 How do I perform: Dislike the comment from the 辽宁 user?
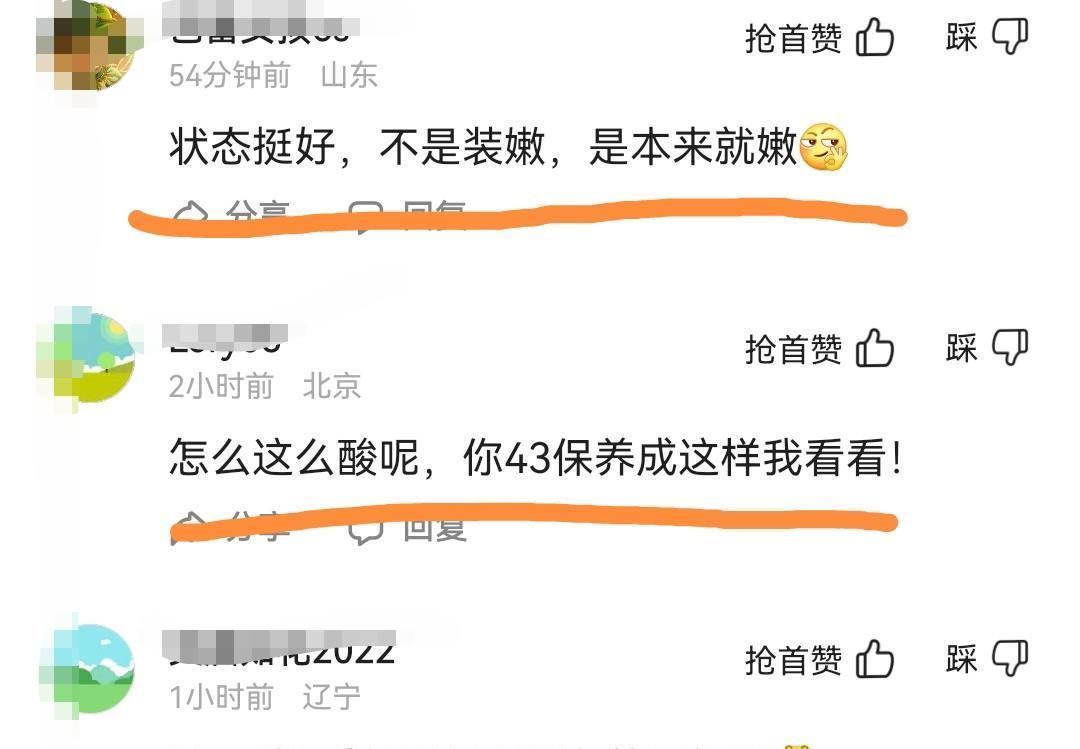pos(1009,660)
